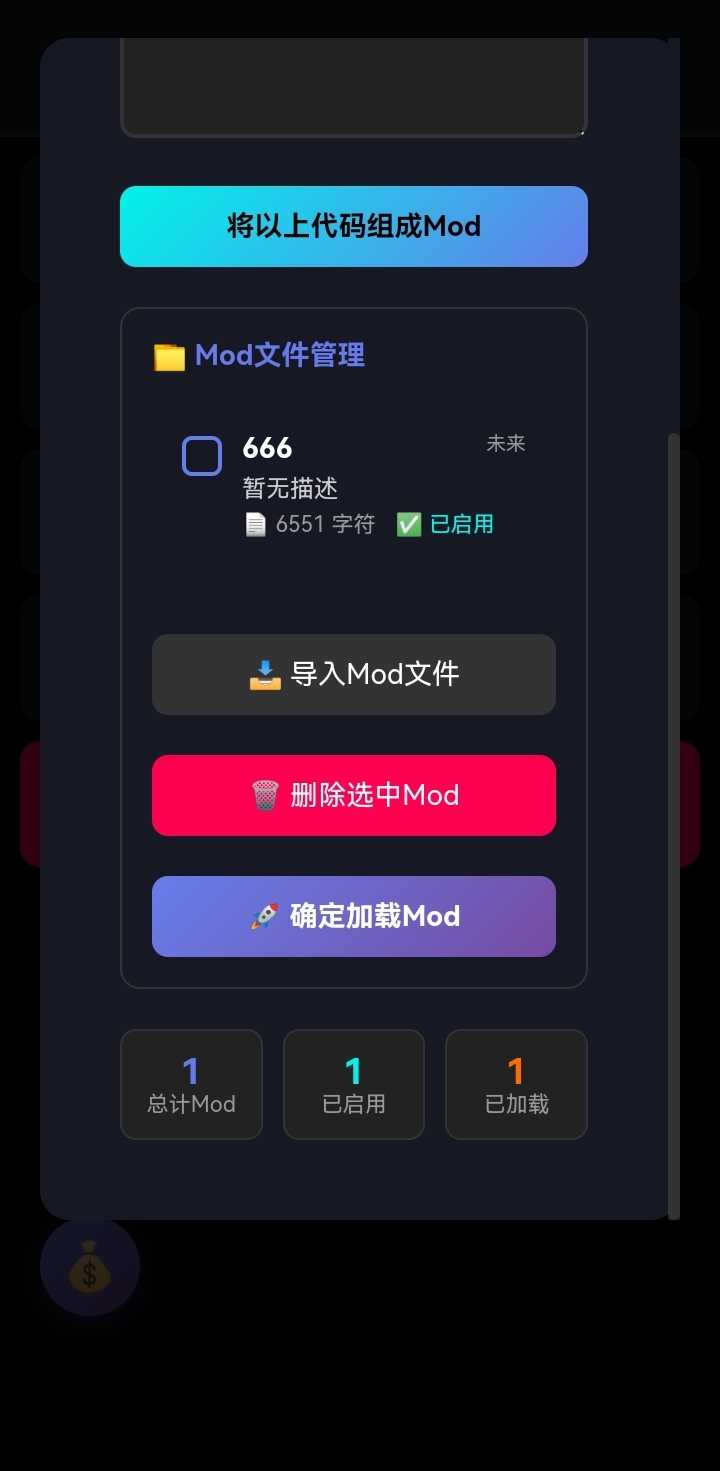Confirm loading with 确定加载Mod
This screenshot has height=1471, width=720.
tap(353, 916)
